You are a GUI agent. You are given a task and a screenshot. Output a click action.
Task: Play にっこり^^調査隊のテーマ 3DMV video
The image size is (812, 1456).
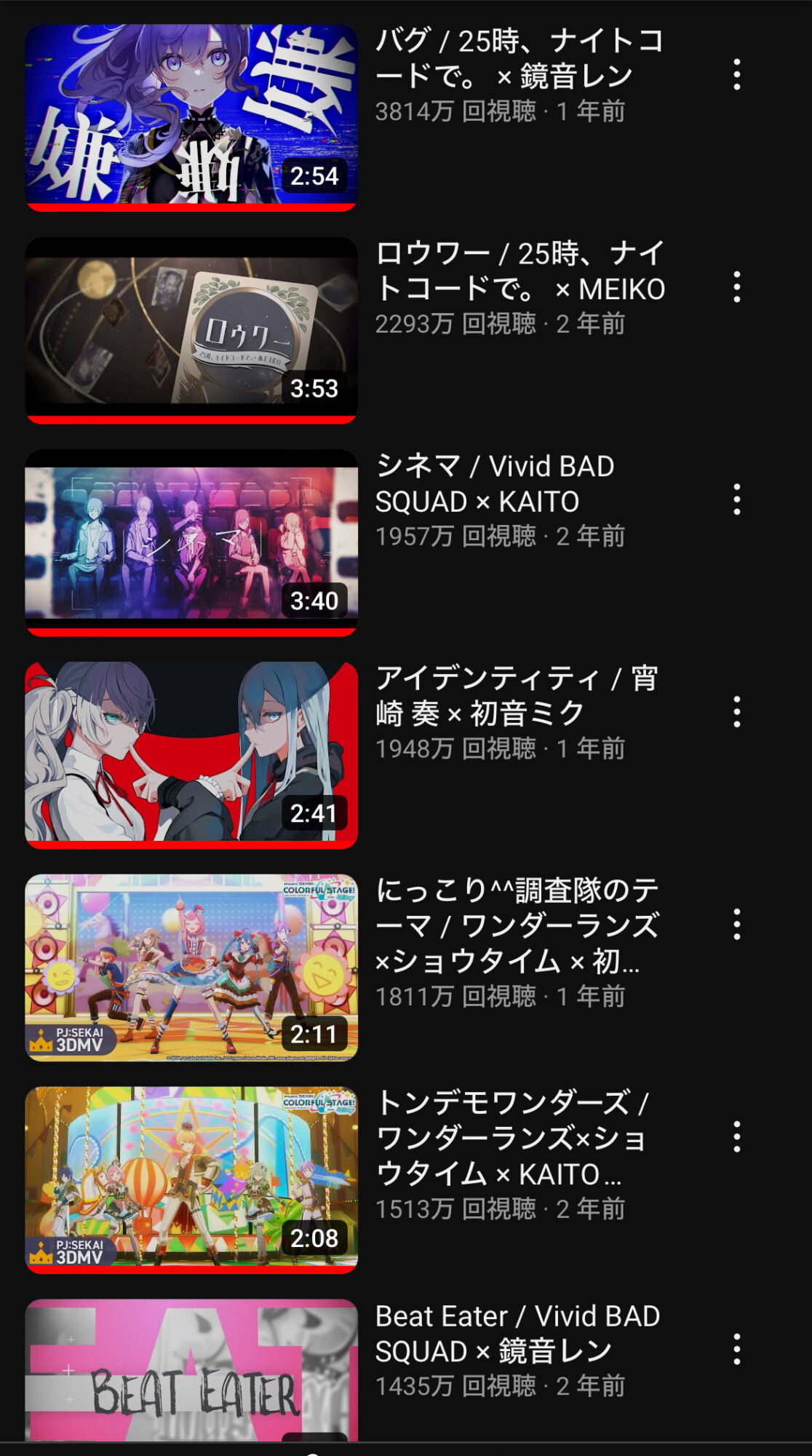pyautogui.click(x=191, y=968)
